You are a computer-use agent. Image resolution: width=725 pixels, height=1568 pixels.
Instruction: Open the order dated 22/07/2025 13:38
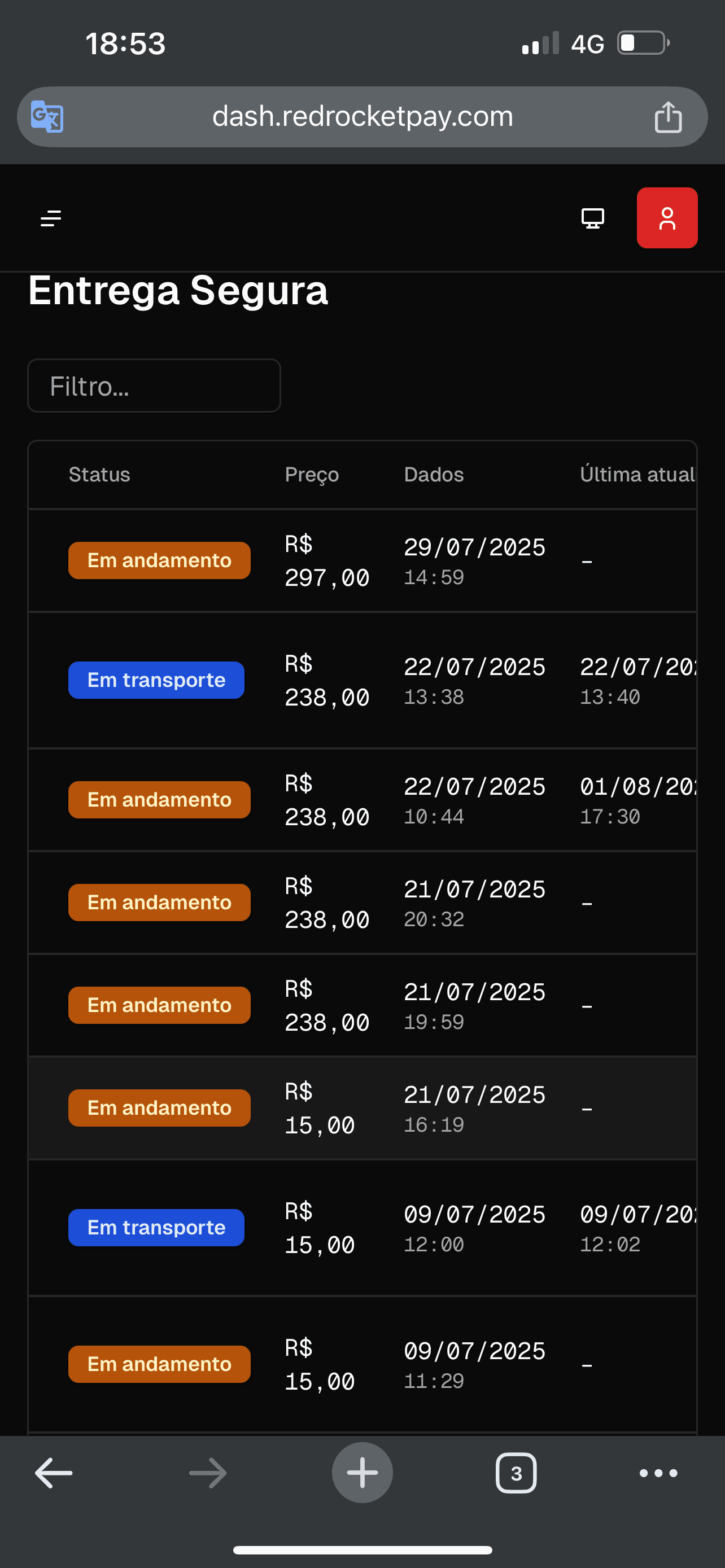362,681
